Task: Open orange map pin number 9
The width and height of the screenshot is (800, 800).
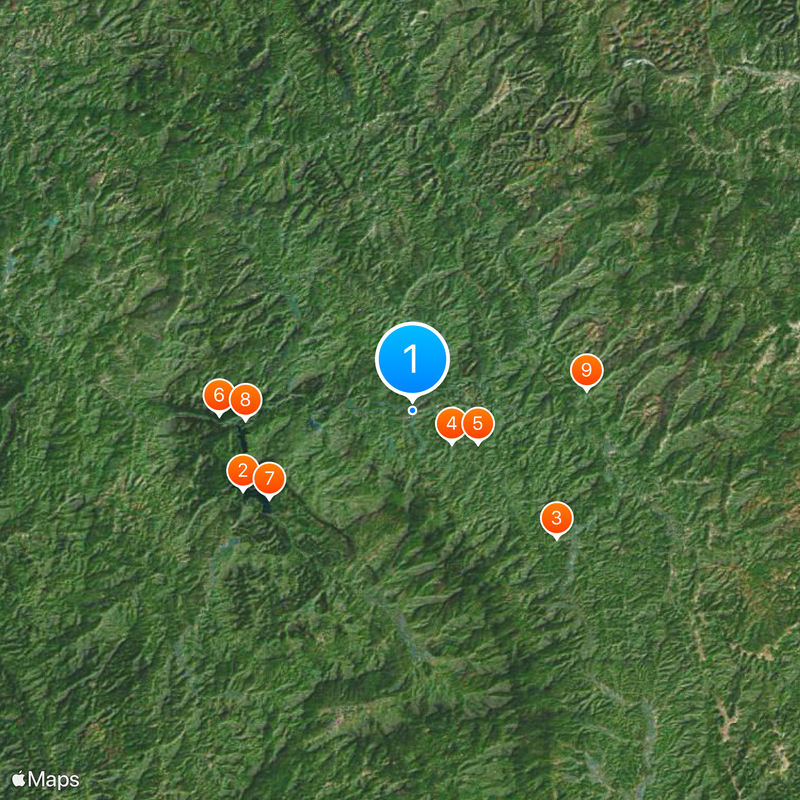Action: tap(587, 370)
